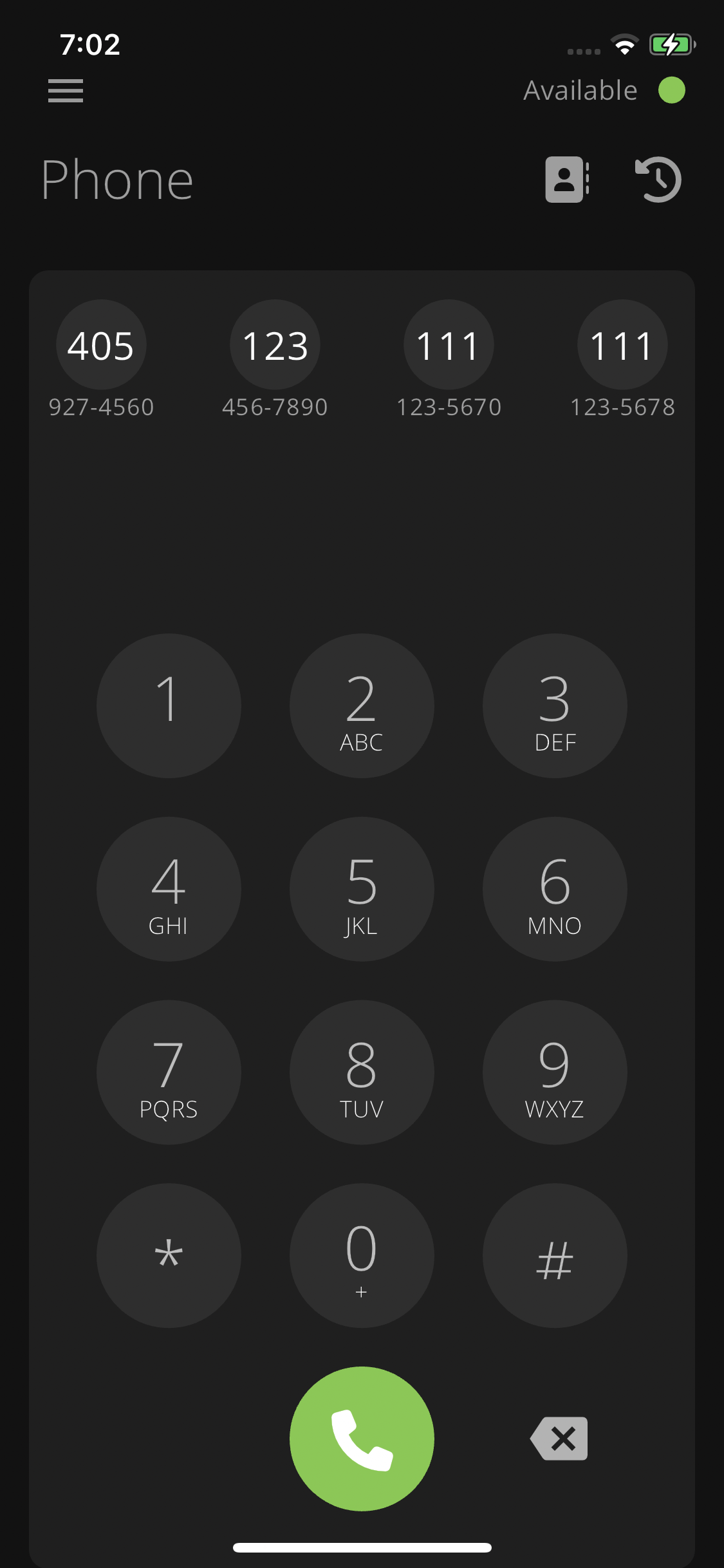Open the contacts address book
This screenshot has width=724, height=1568.
click(x=567, y=180)
